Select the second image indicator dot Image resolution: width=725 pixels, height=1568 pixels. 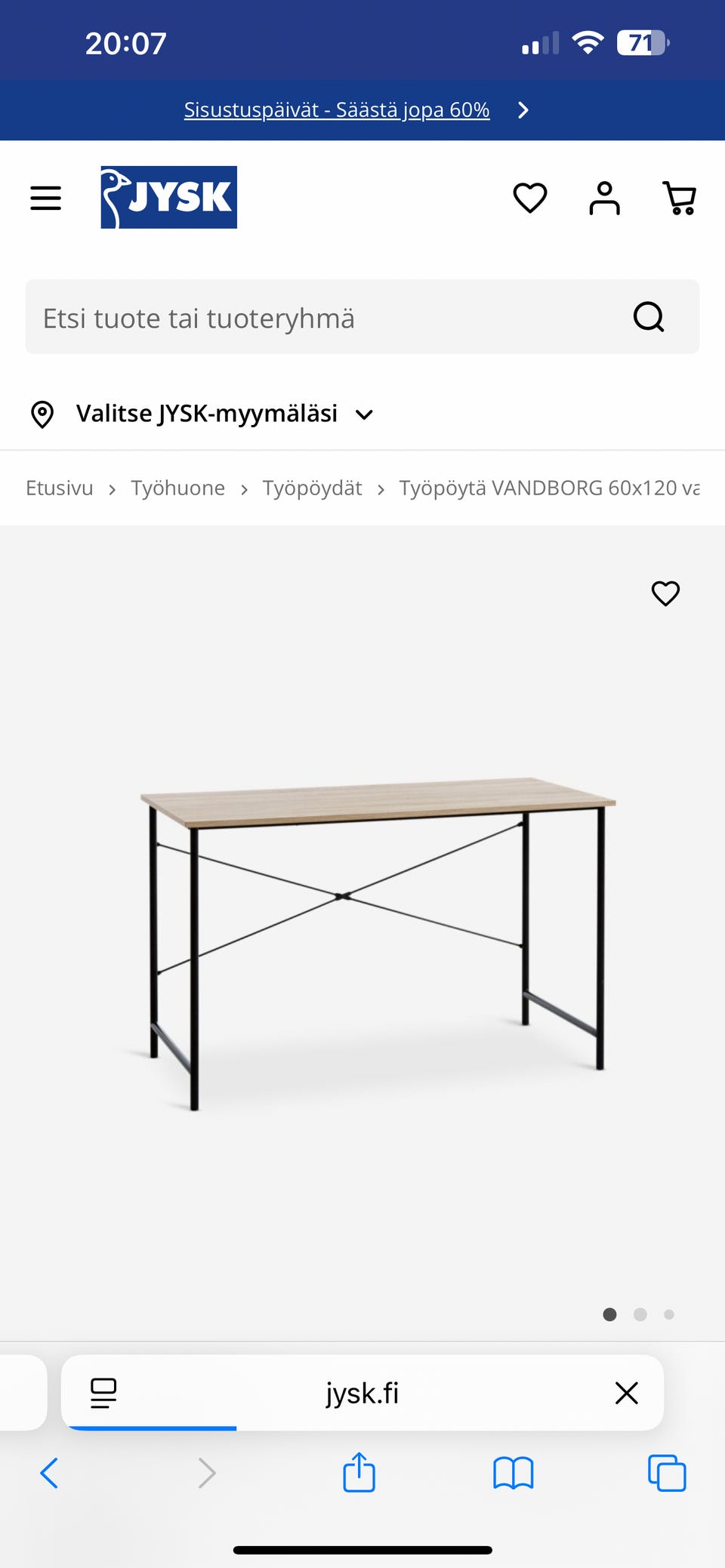640,1314
